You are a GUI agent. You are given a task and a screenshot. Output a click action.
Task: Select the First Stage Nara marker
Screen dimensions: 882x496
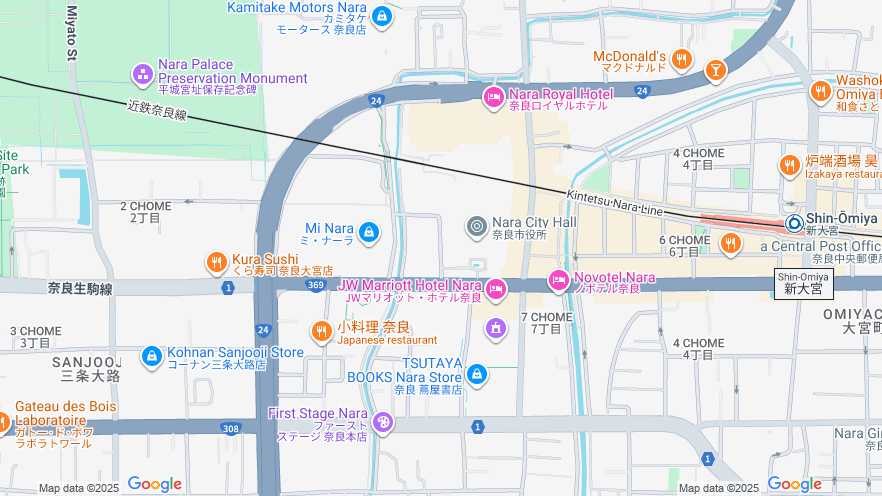[383, 424]
